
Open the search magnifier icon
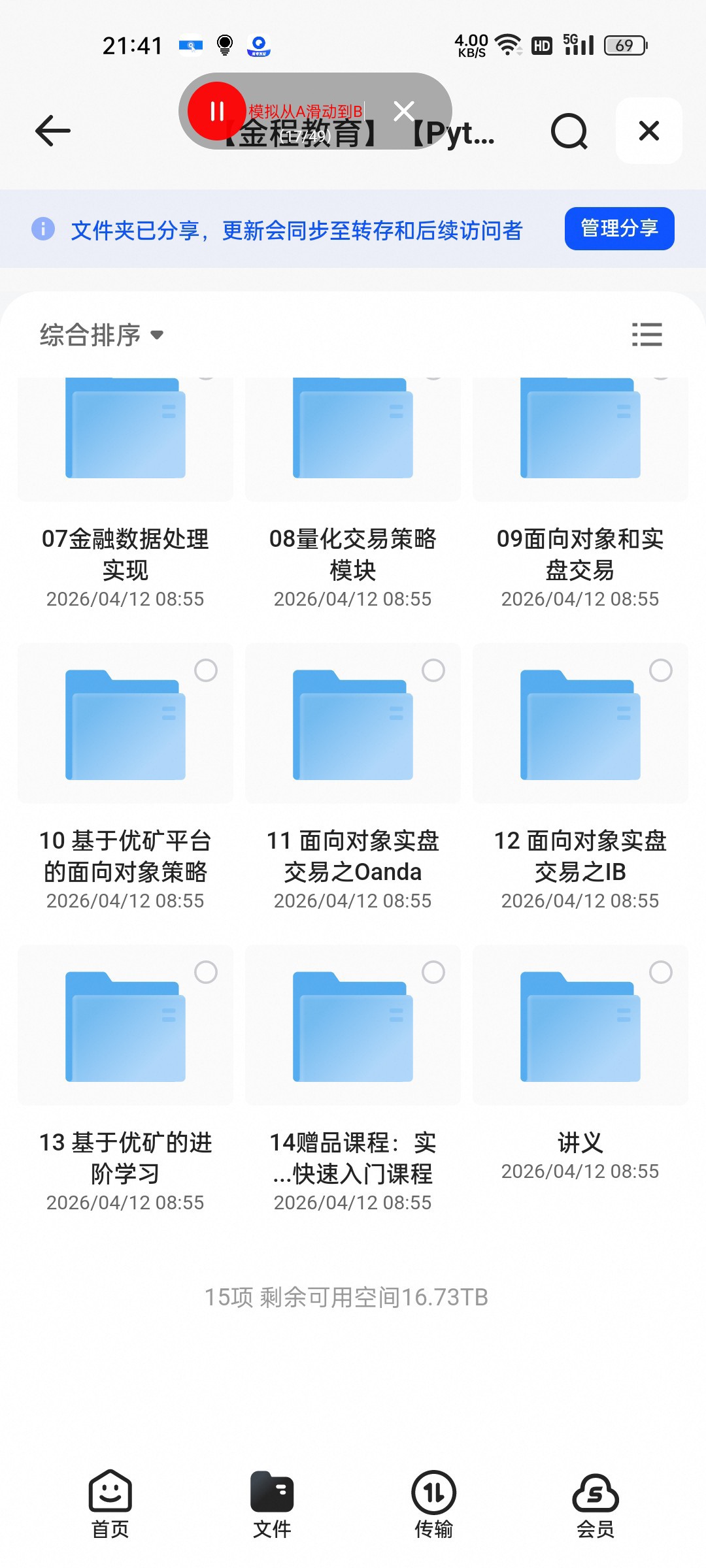click(x=569, y=131)
